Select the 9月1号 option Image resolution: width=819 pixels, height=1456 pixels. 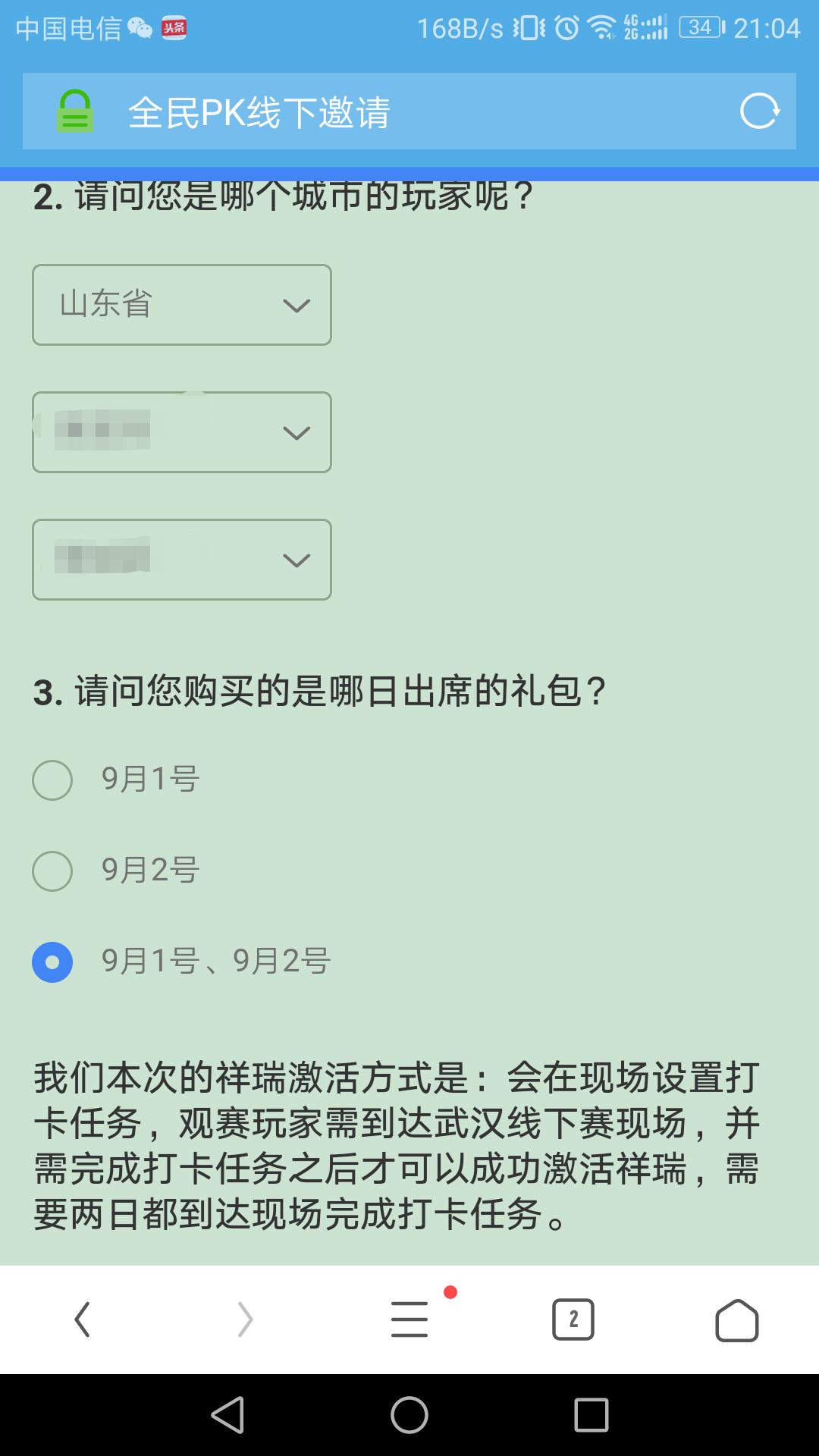52,780
